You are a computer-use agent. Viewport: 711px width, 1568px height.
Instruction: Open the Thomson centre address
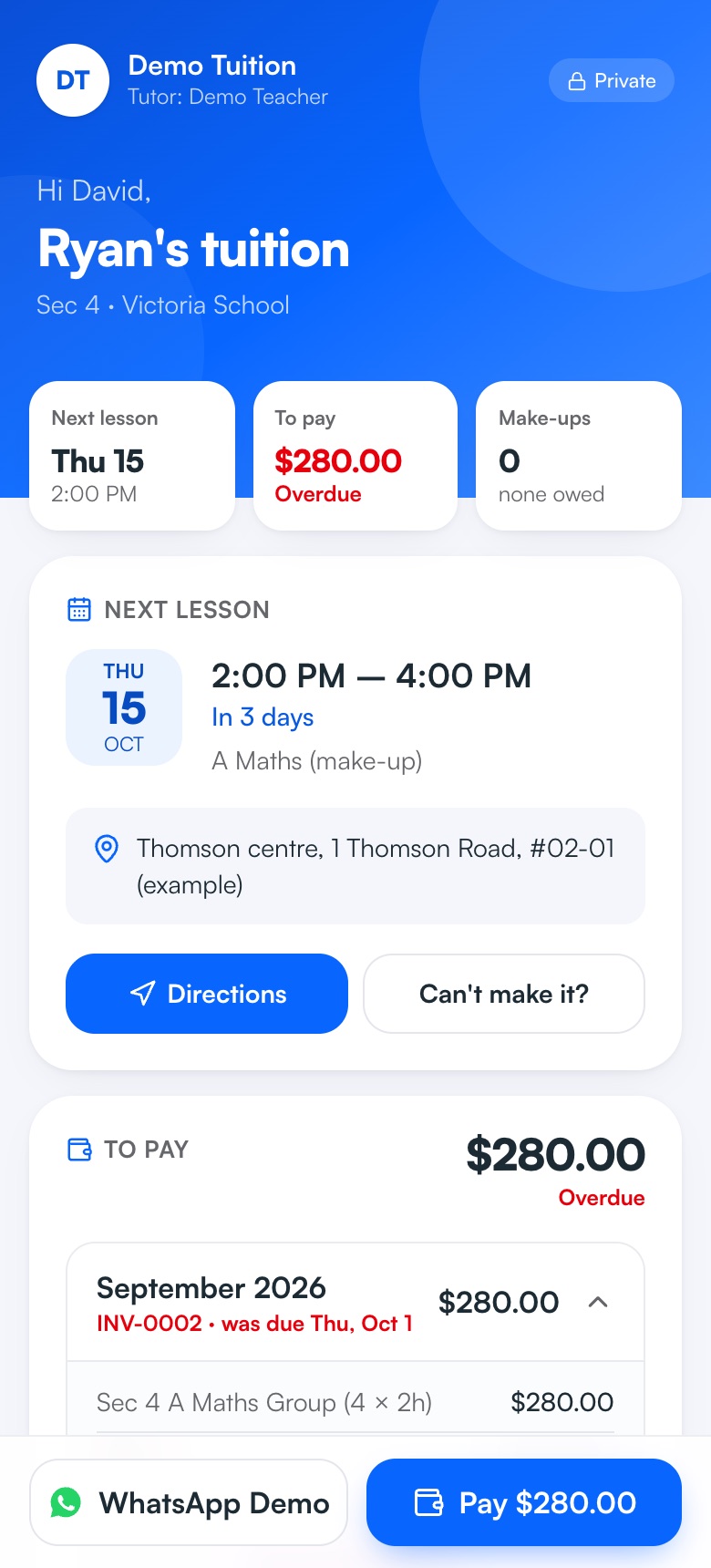(x=355, y=866)
